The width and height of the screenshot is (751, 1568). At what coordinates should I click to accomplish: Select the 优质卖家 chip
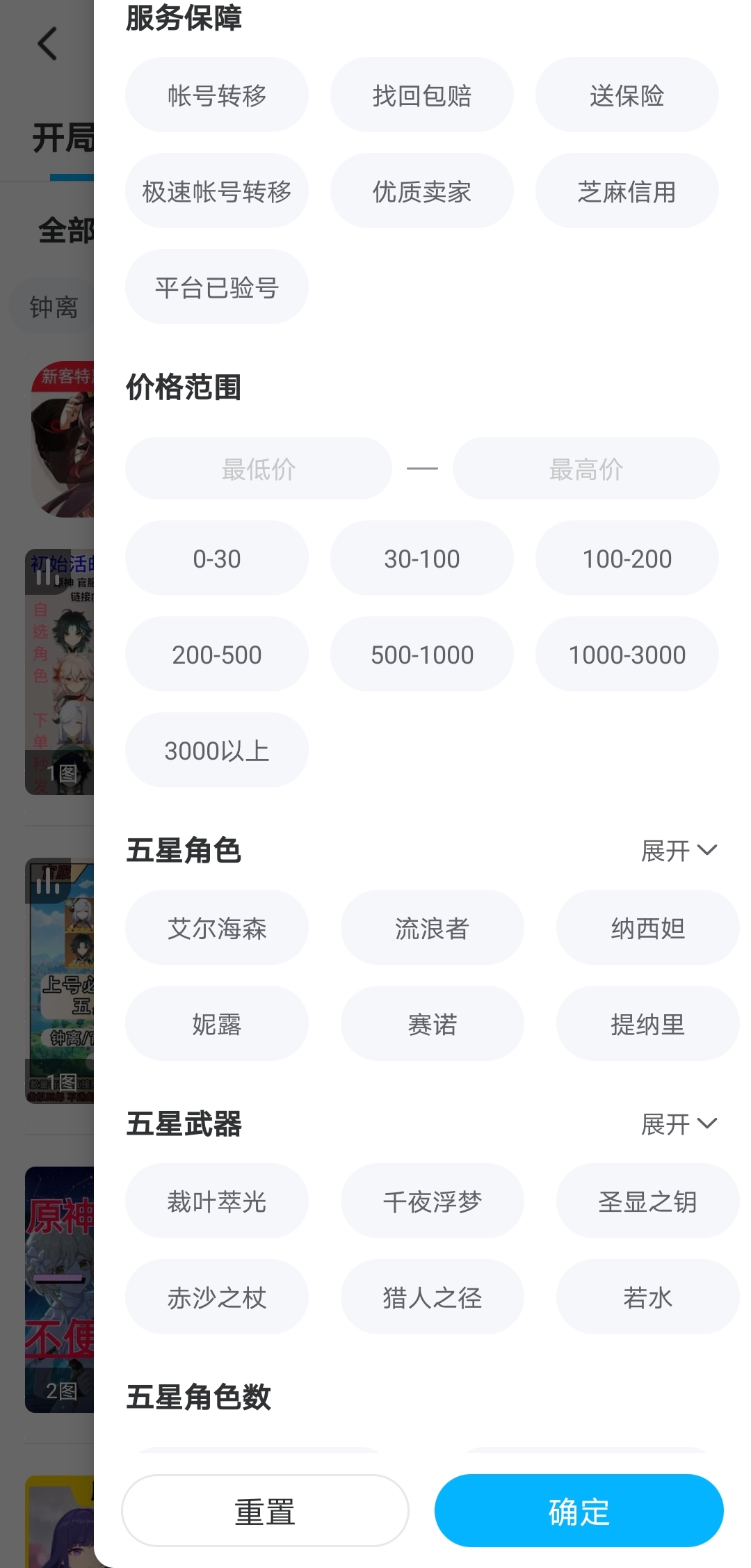[421, 191]
